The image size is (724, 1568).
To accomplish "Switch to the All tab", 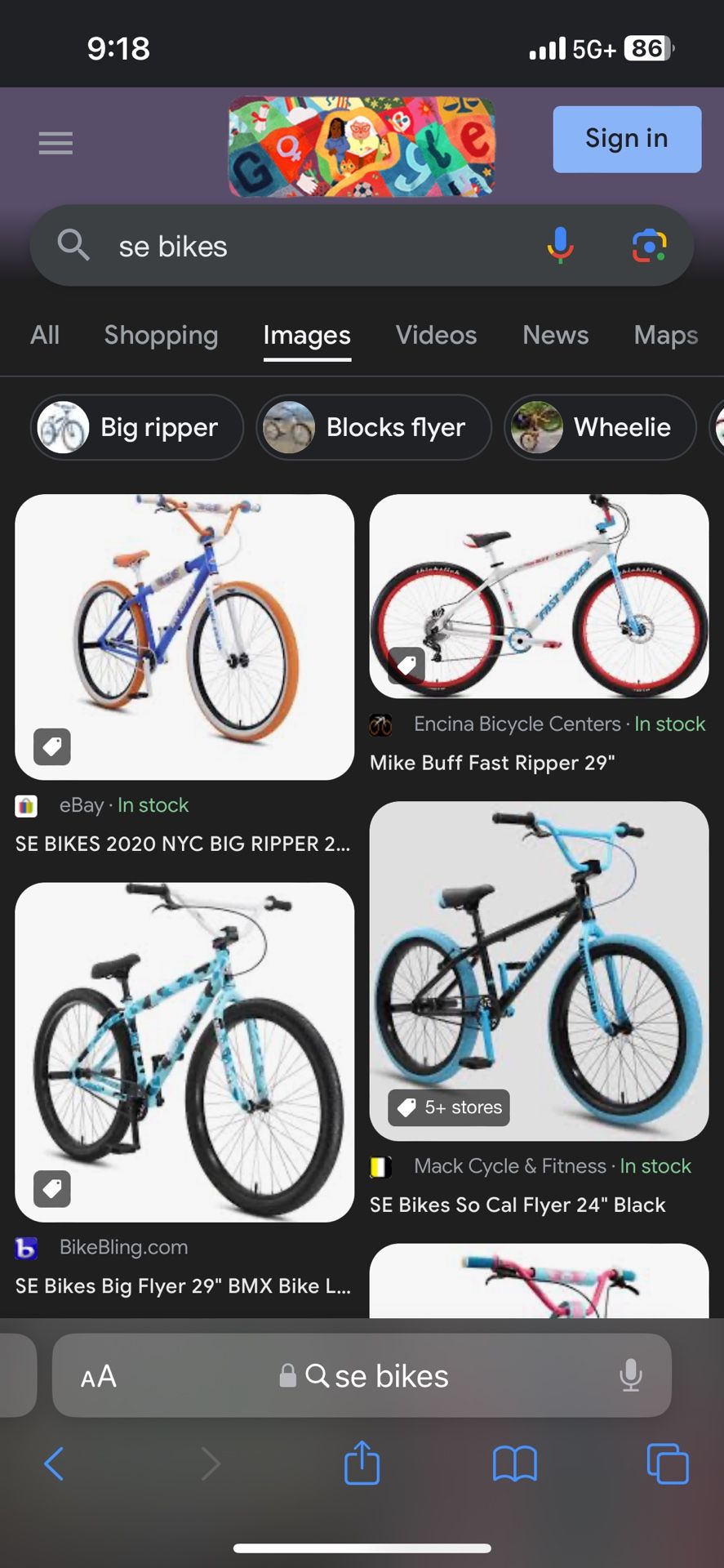I will (45, 335).
